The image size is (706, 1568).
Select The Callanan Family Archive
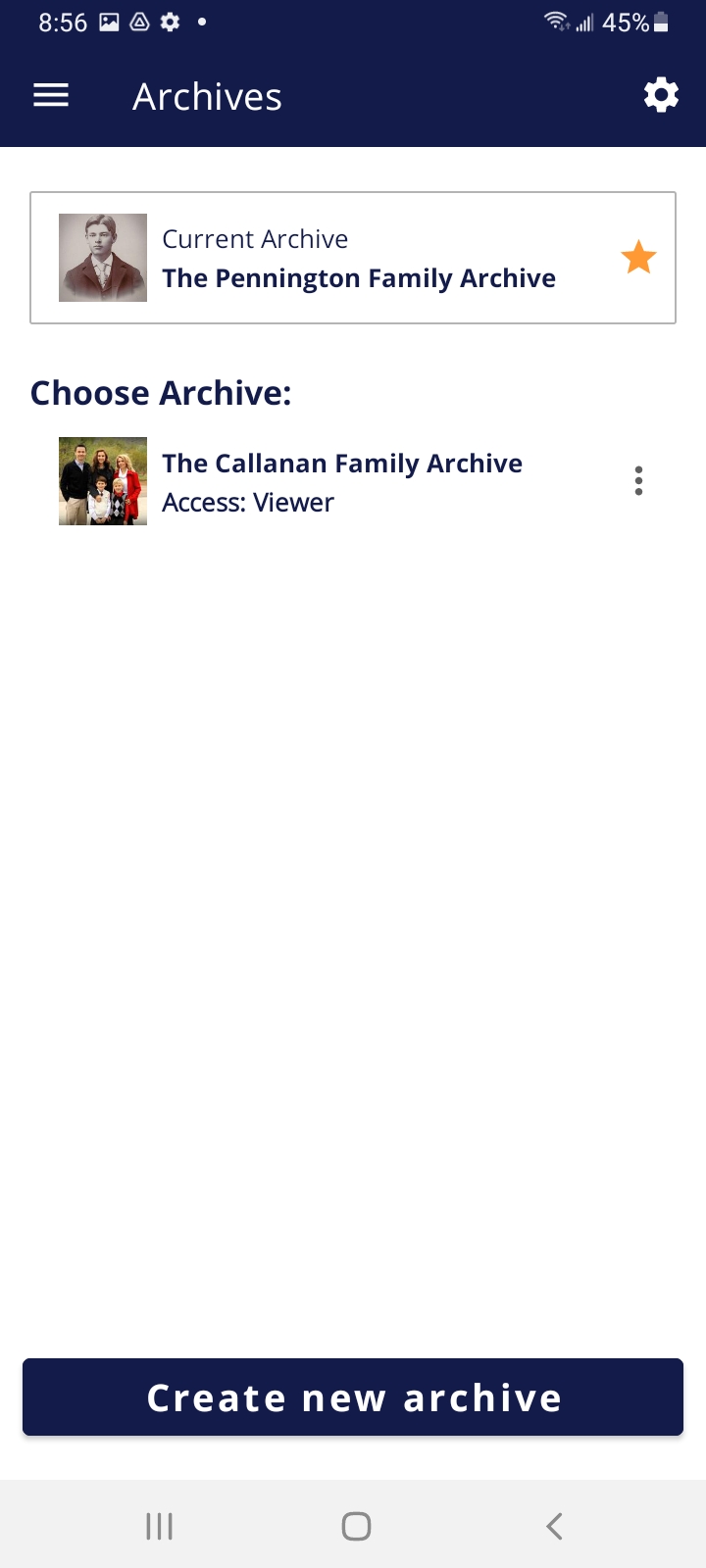[x=341, y=481]
